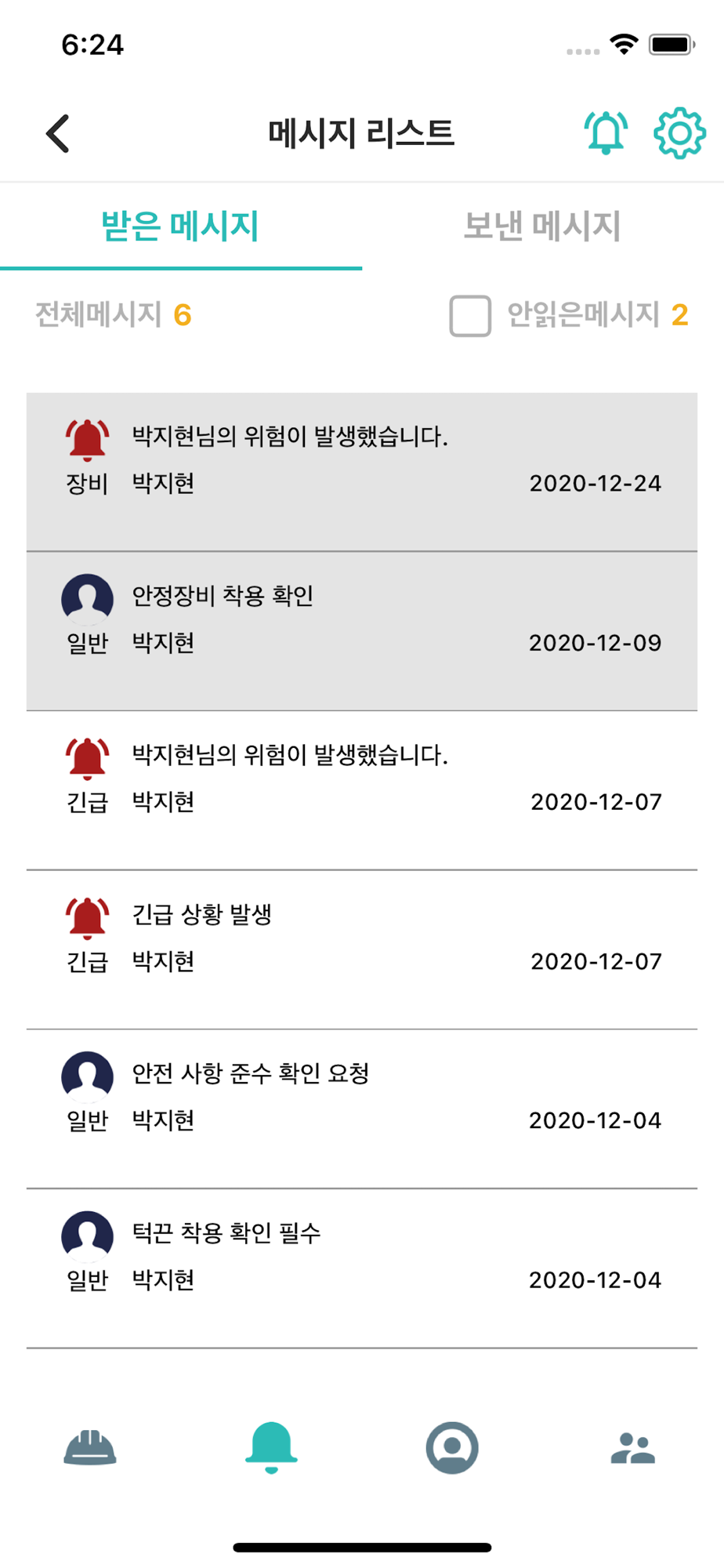Open the people group tab
724x1568 pixels.
(x=633, y=1448)
